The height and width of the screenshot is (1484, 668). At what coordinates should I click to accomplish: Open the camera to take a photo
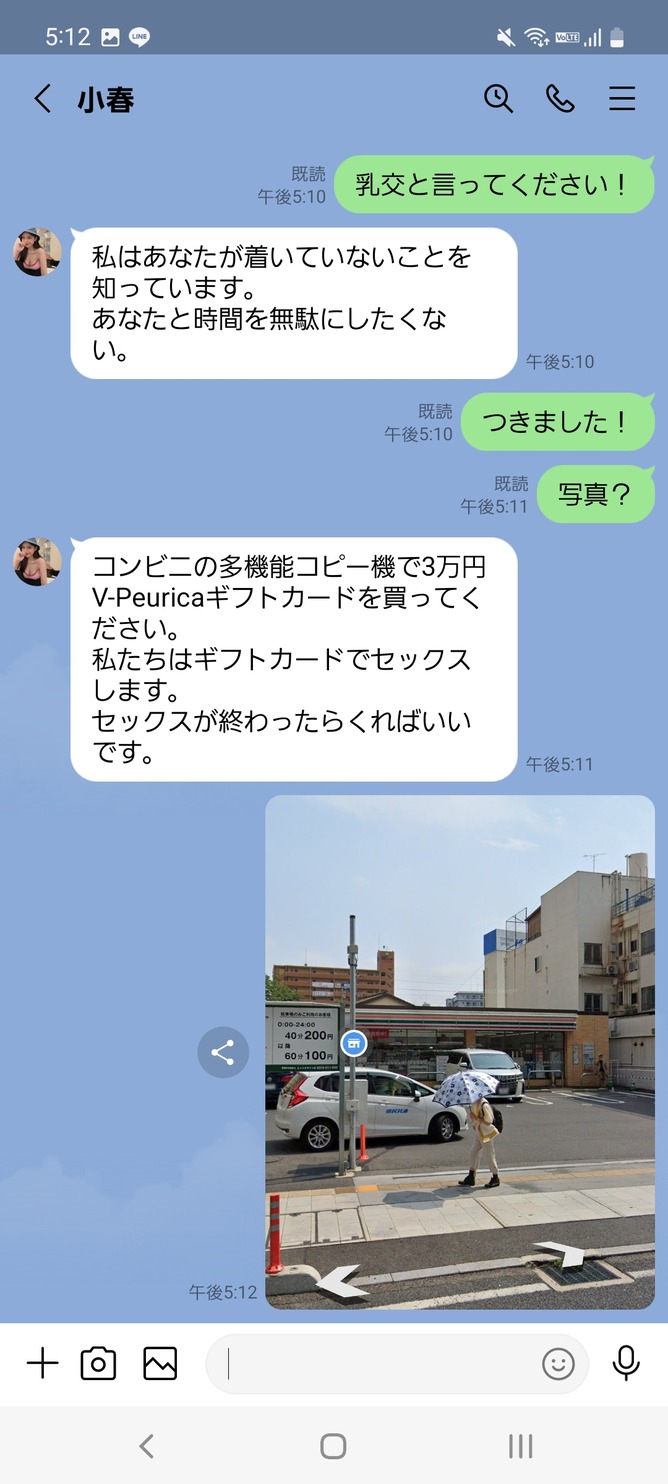click(x=99, y=1363)
